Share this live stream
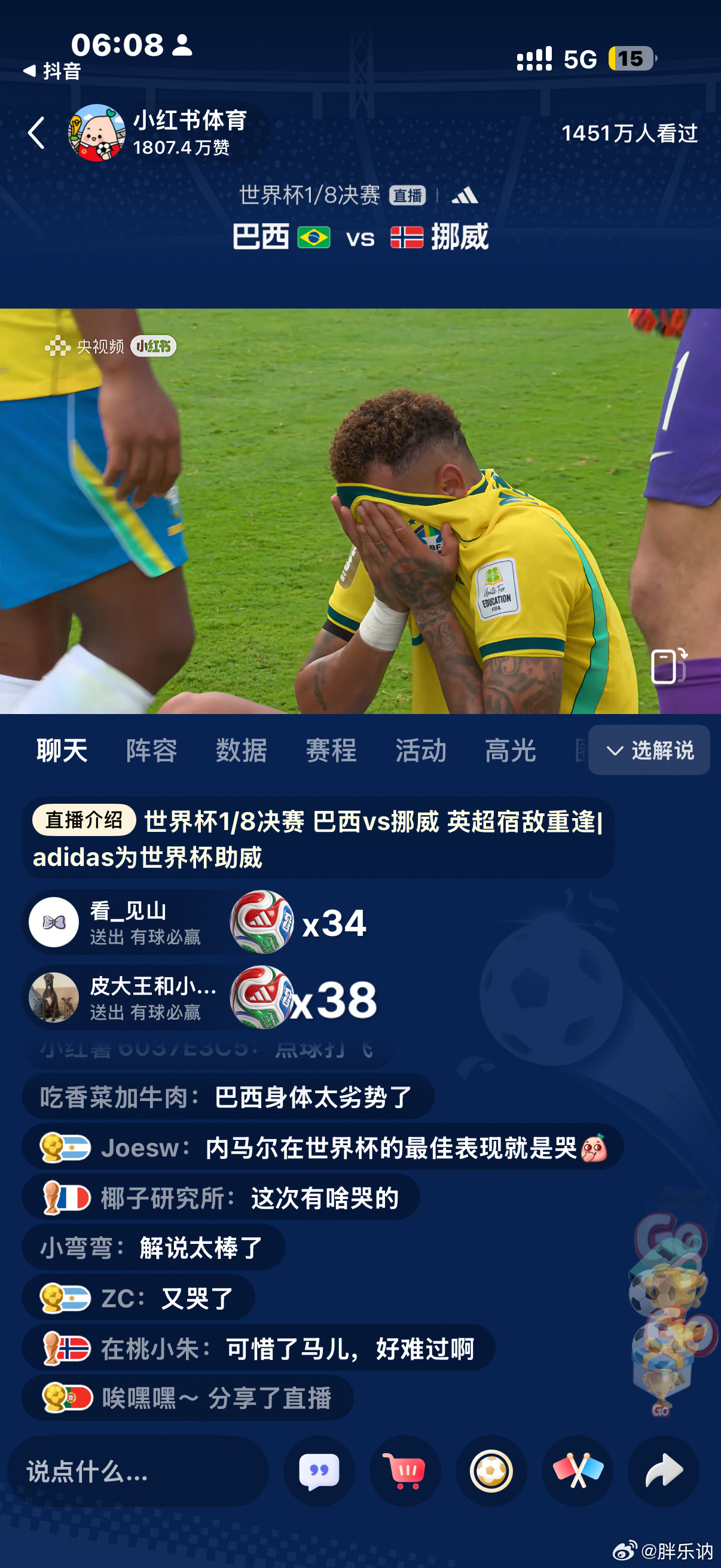This screenshot has height=1568, width=721. pos(663,1471)
